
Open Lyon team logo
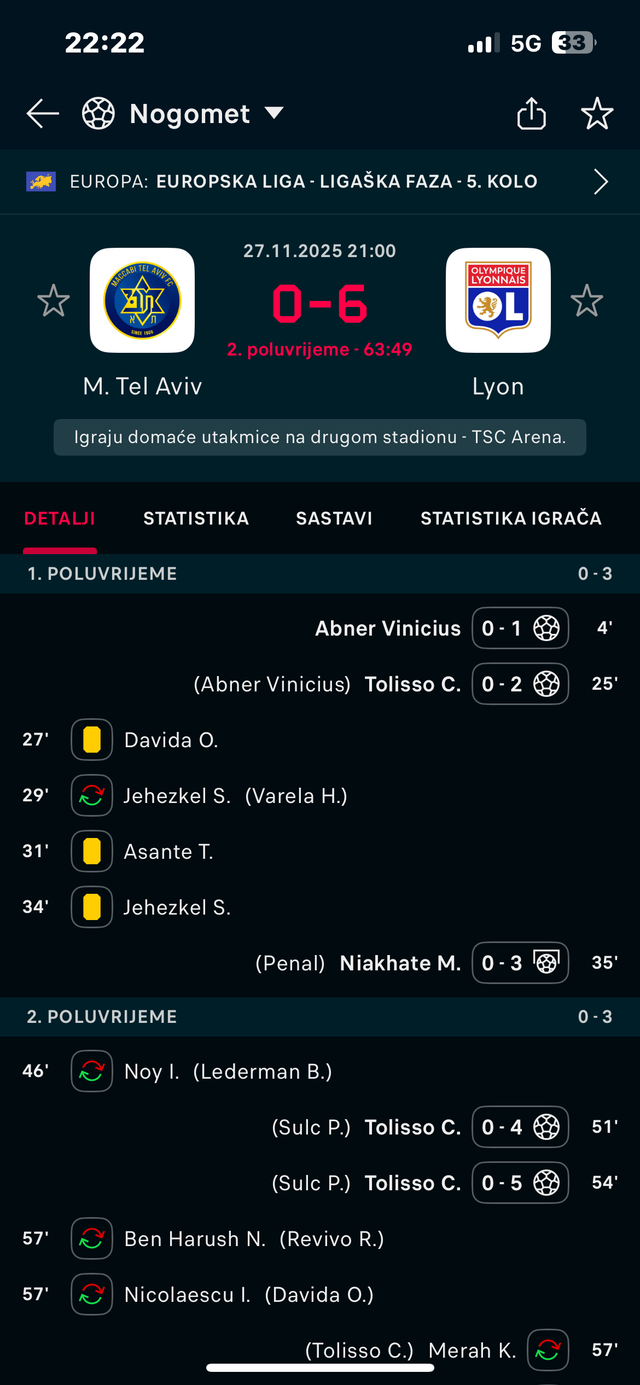click(x=497, y=300)
